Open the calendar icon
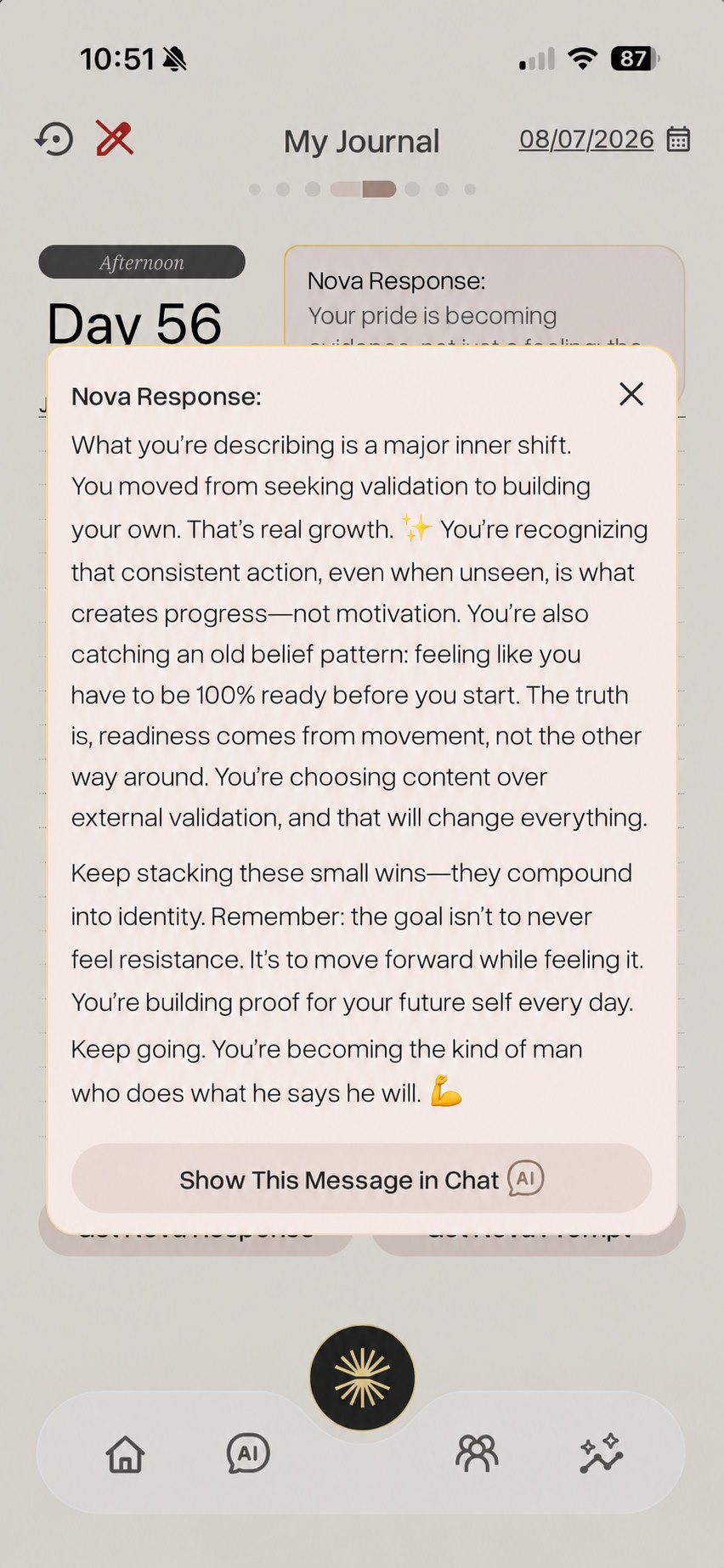This screenshot has width=724, height=1568. tap(678, 139)
